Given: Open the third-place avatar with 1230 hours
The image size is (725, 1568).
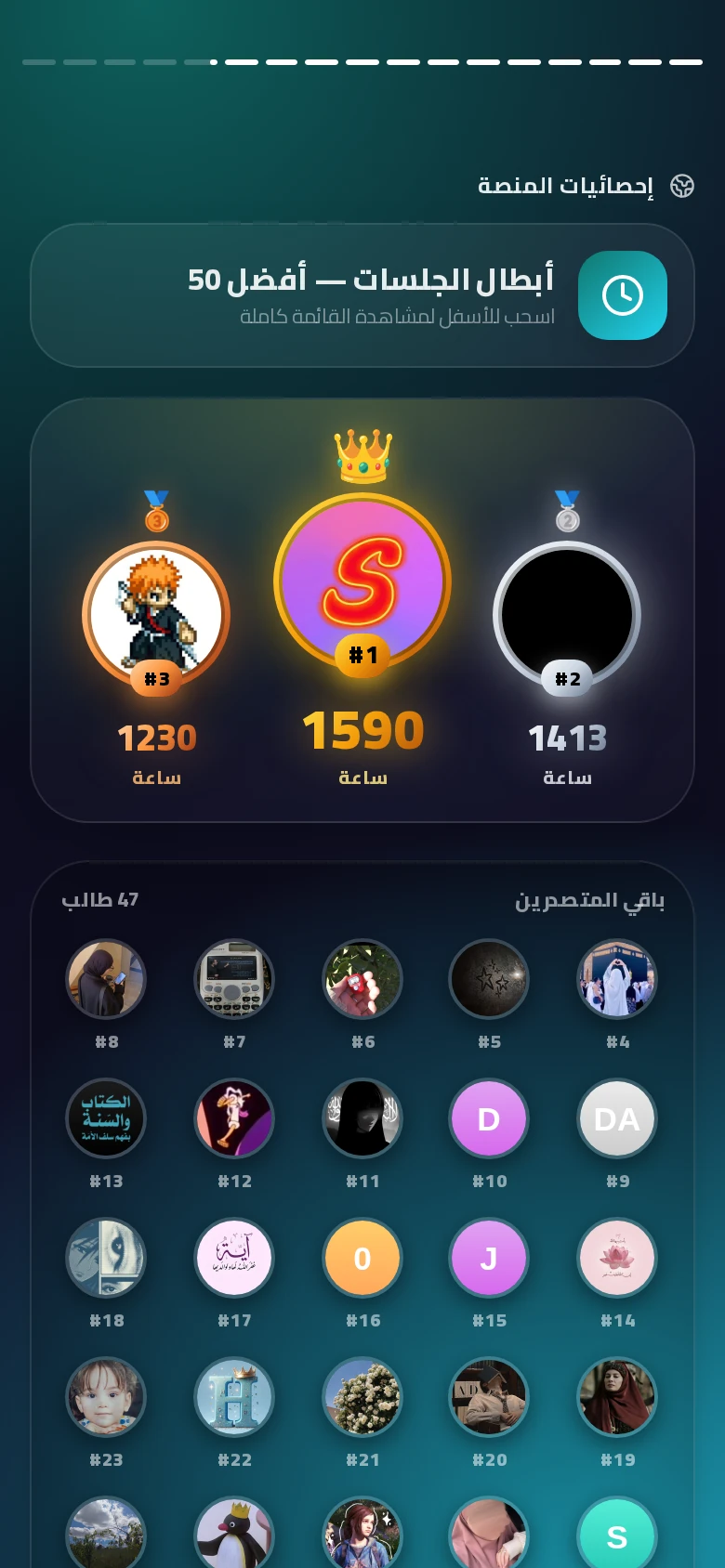Looking at the screenshot, I should [156, 615].
